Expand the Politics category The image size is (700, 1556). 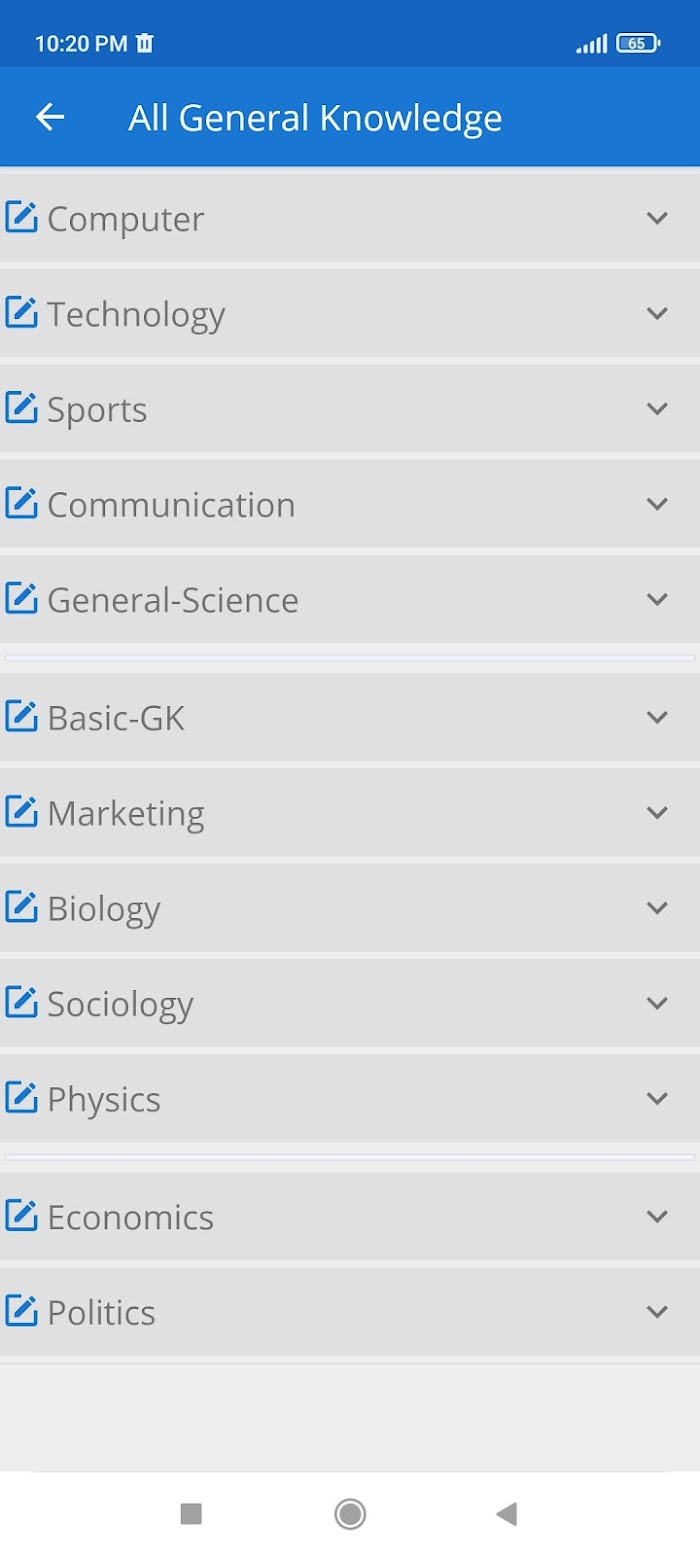click(x=350, y=1311)
